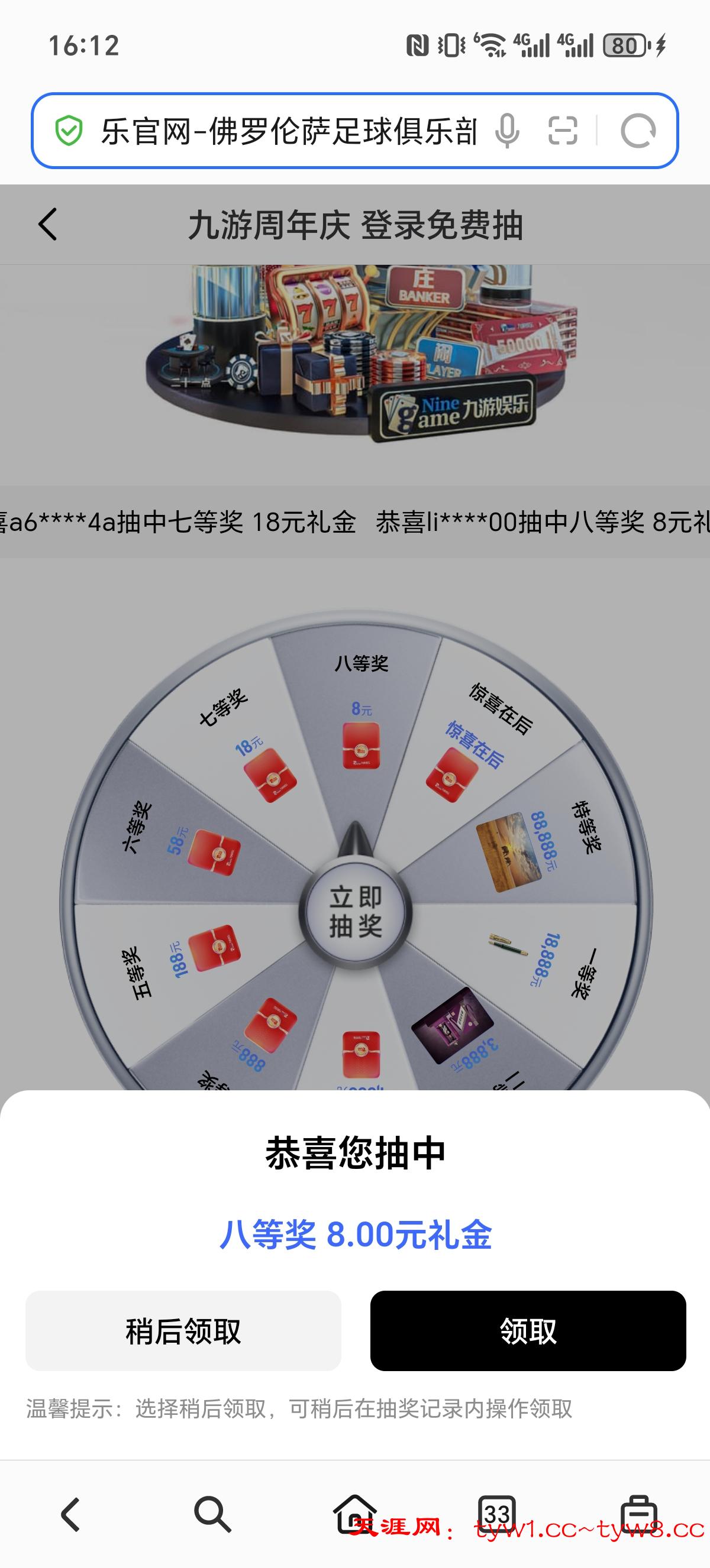Tap the 领取 button to claim prize

(527, 1331)
